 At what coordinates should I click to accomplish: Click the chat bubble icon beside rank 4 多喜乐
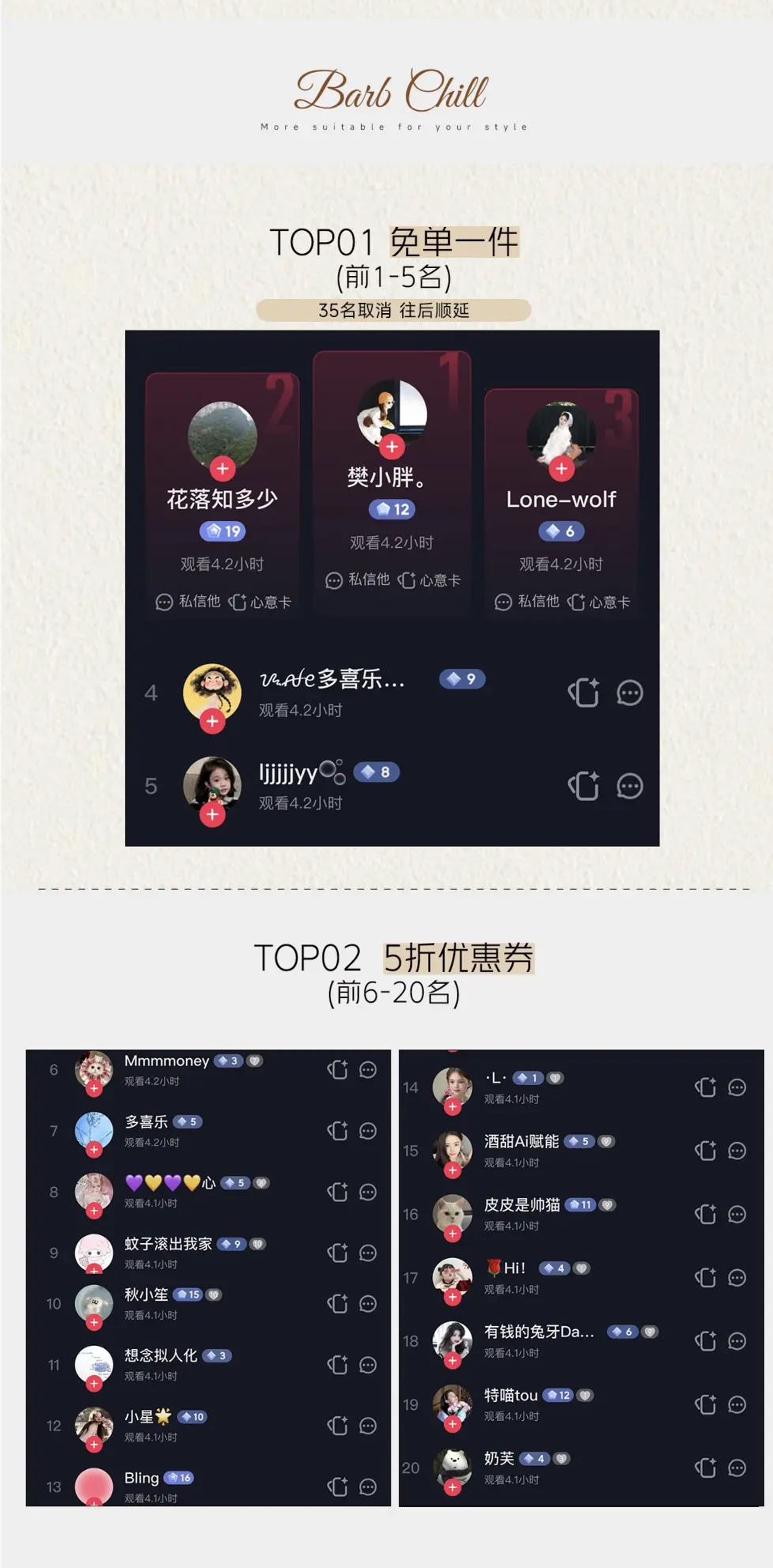point(629,692)
